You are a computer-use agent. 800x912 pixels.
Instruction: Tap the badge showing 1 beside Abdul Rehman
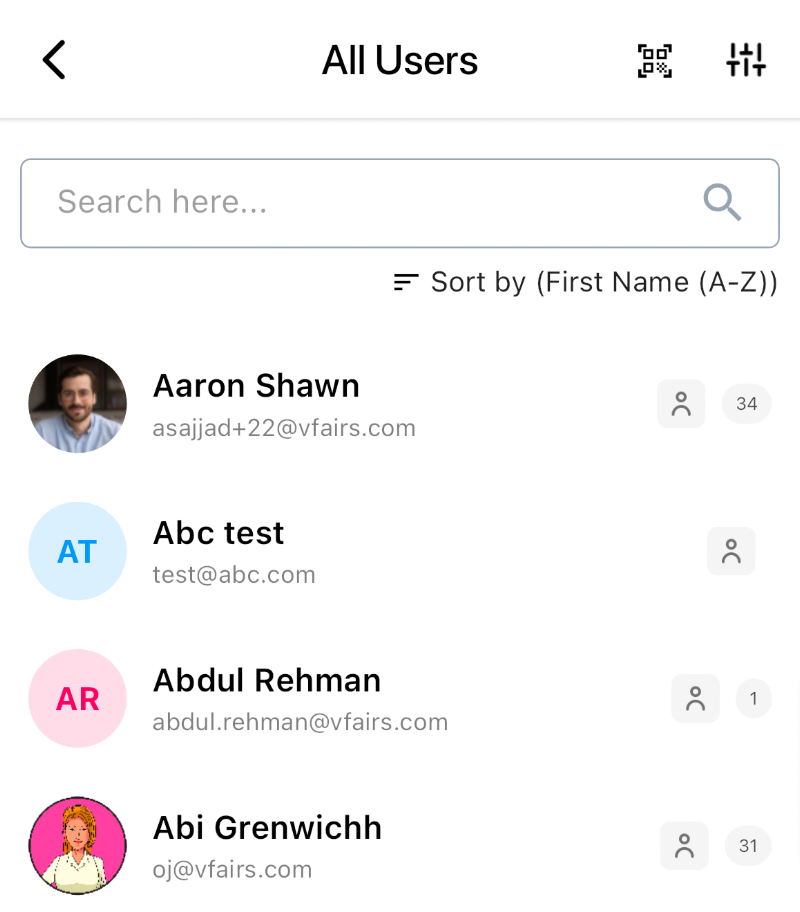(x=754, y=698)
